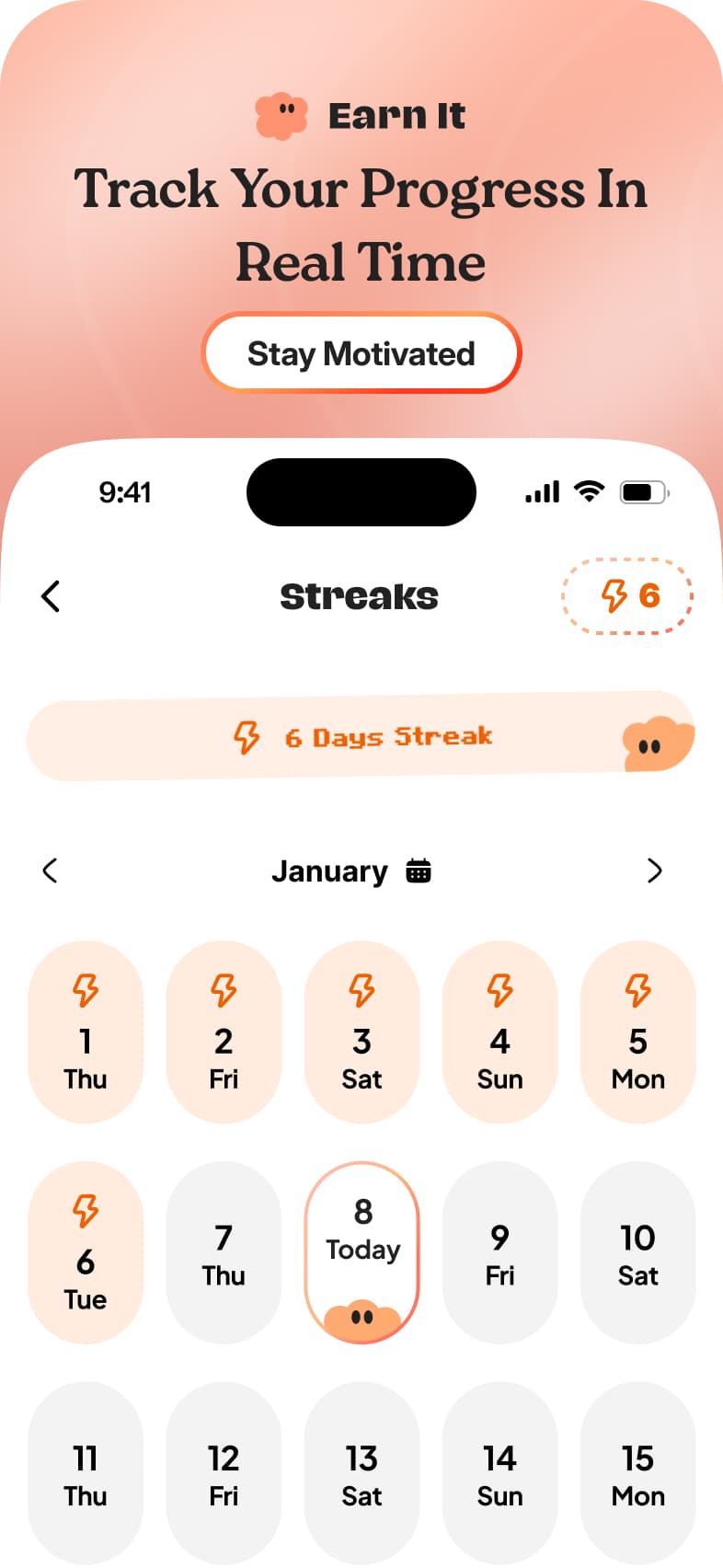Click the lightning icon in the 6 Days Streak banner
Image resolution: width=723 pixels, height=1568 pixels.
245,737
